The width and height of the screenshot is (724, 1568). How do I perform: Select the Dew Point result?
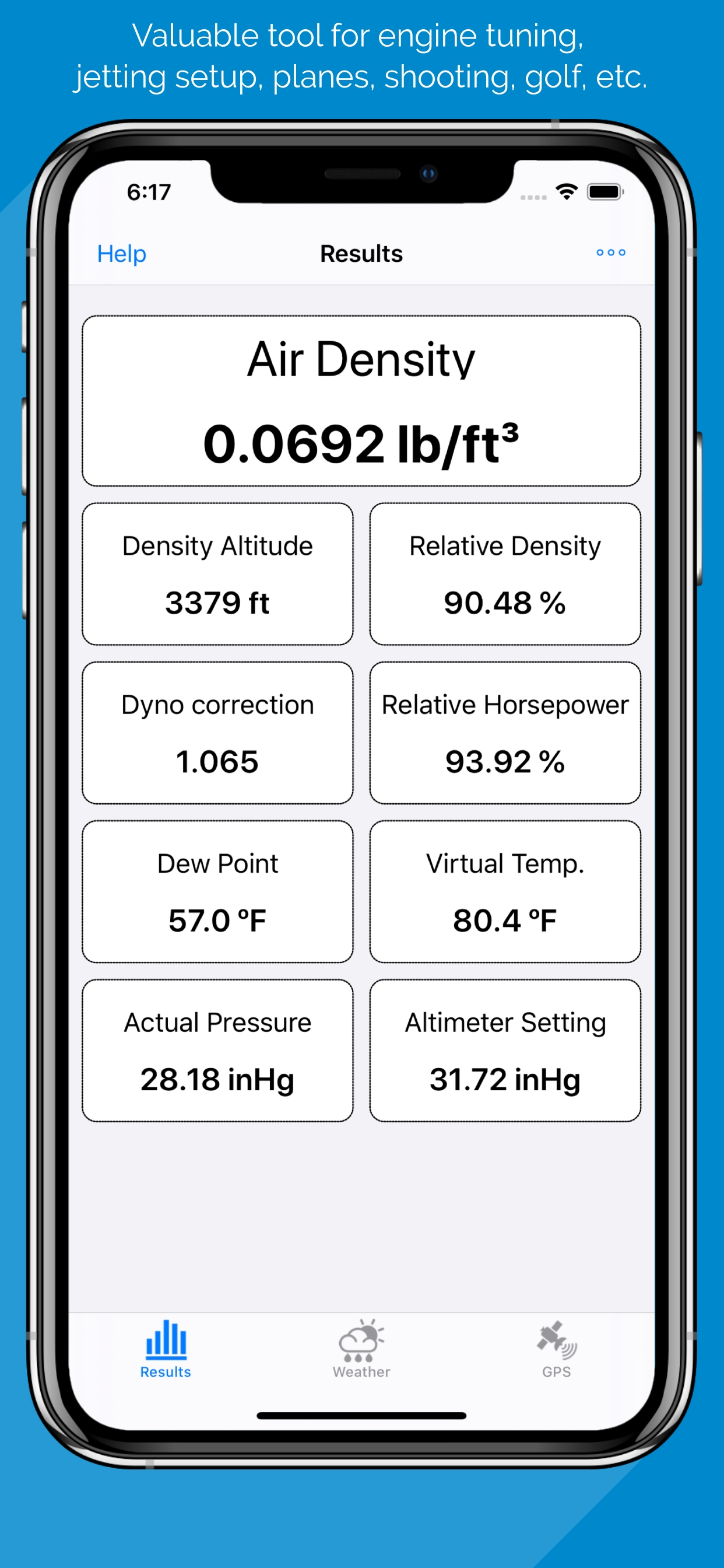point(217,891)
